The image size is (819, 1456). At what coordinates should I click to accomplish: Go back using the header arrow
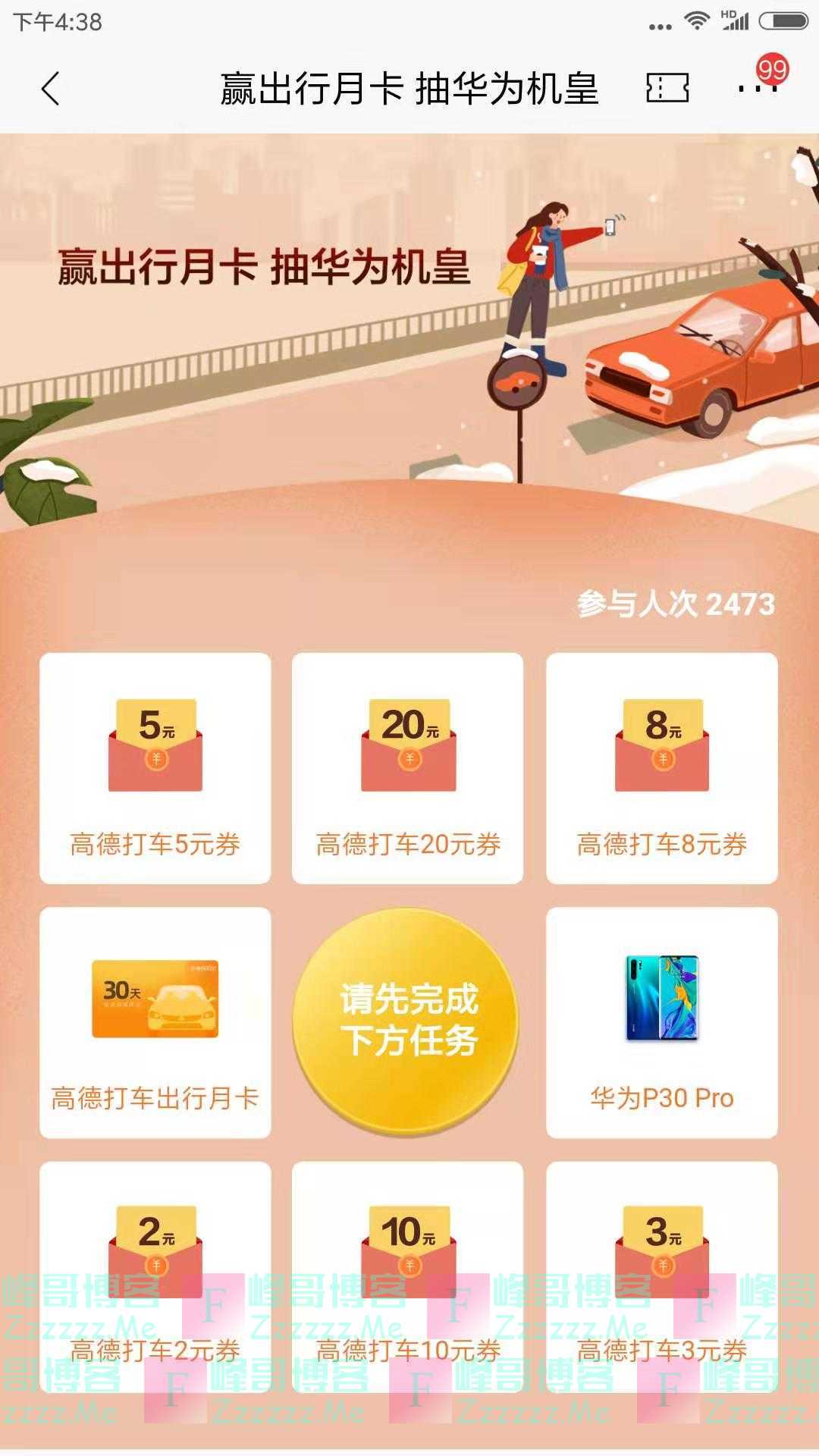coord(50,89)
